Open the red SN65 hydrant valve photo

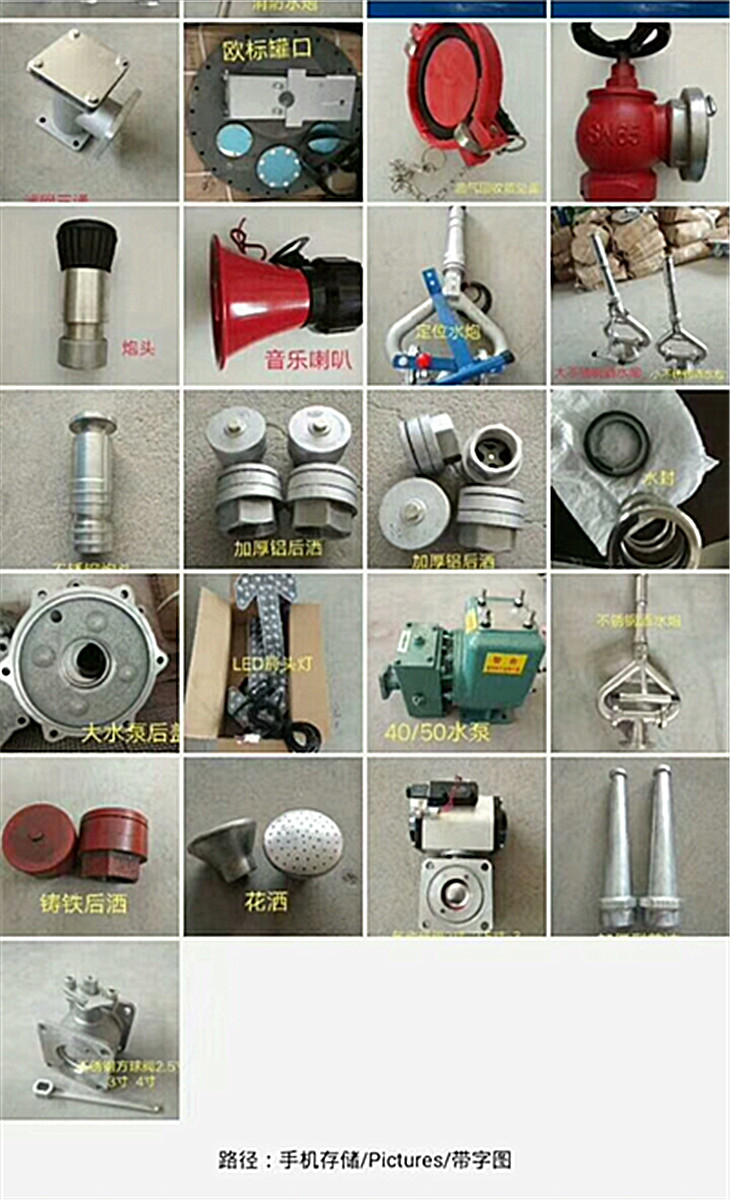pyautogui.click(x=640, y=111)
